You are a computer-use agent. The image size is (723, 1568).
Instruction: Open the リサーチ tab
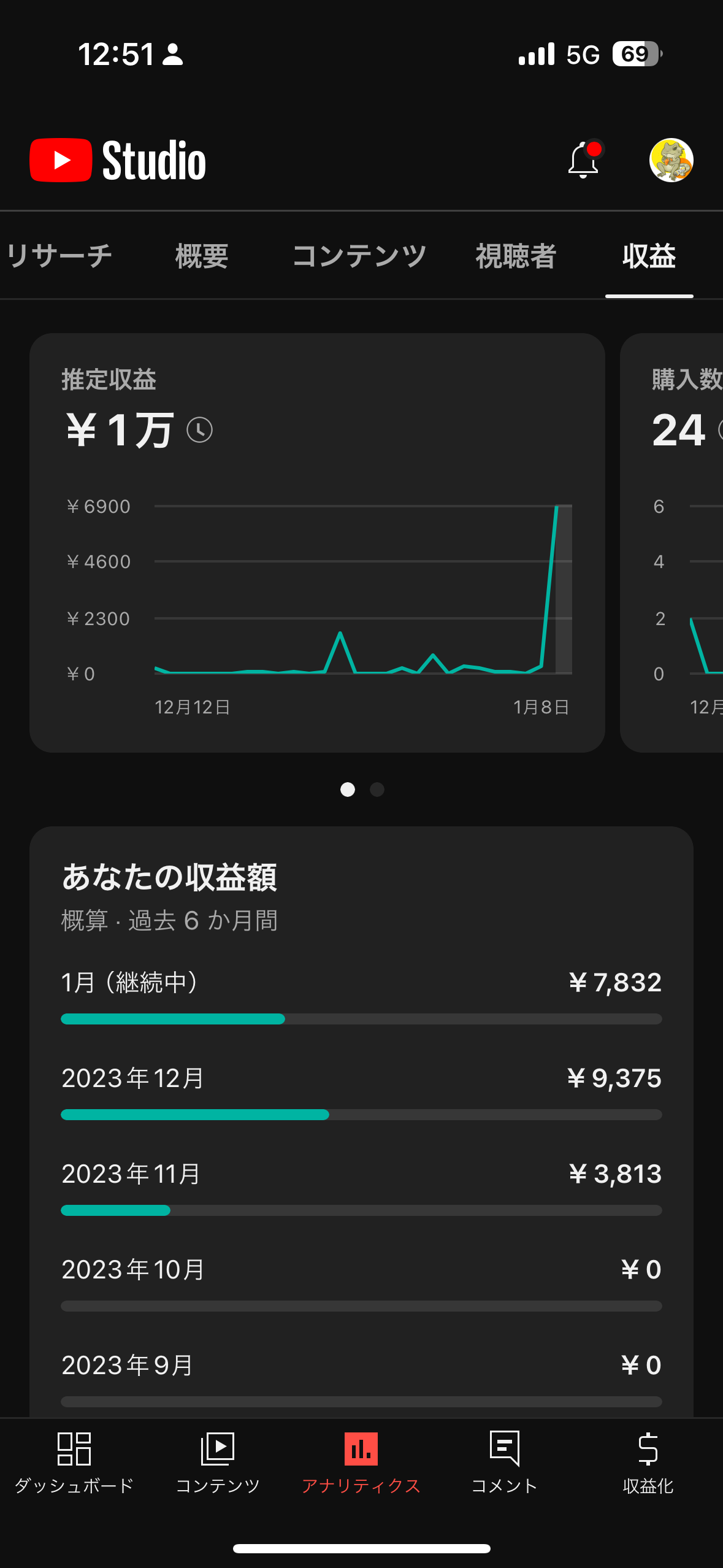tap(58, 257)
